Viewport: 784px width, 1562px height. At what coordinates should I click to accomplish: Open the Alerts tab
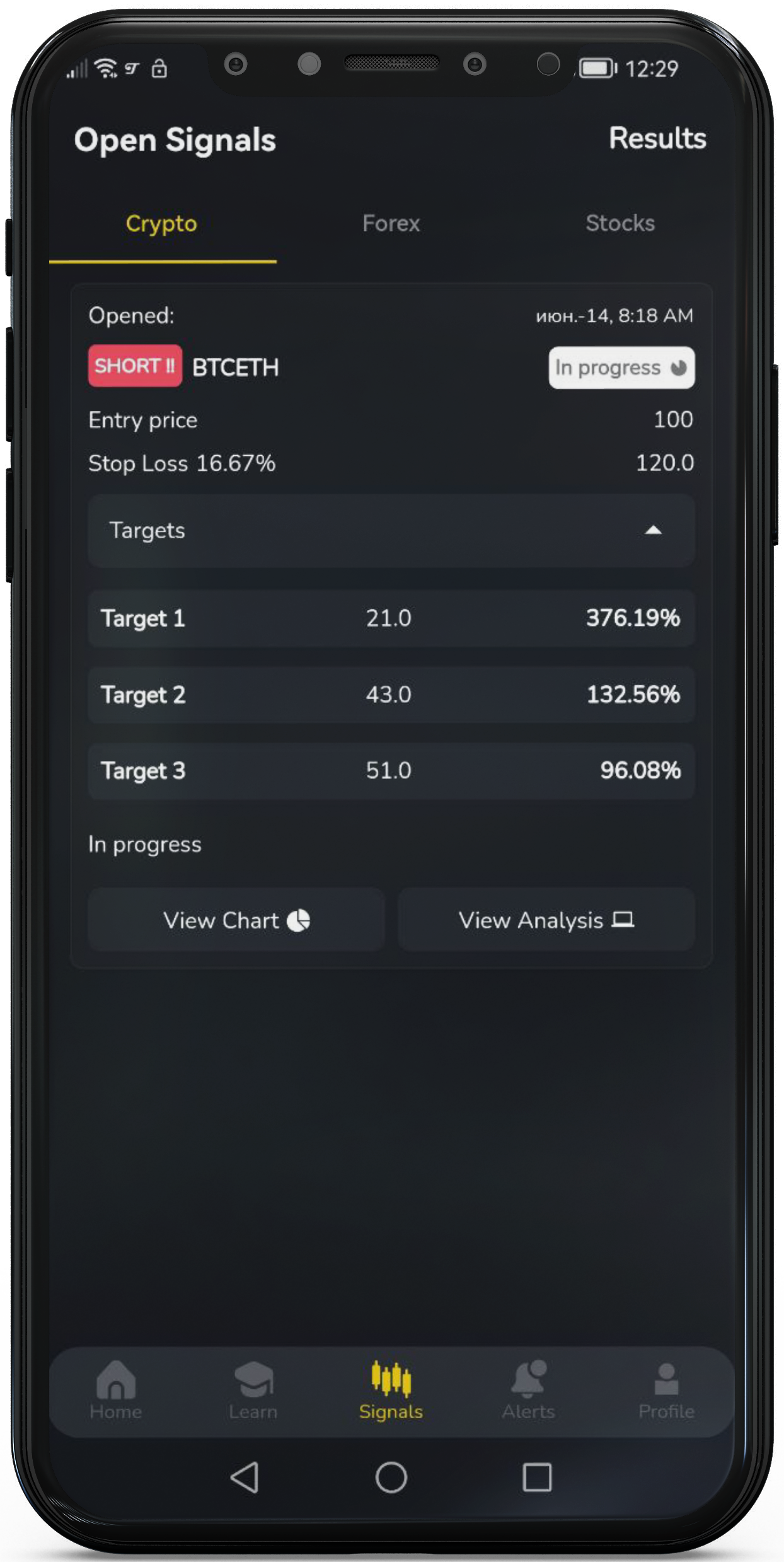[528, 1391]
